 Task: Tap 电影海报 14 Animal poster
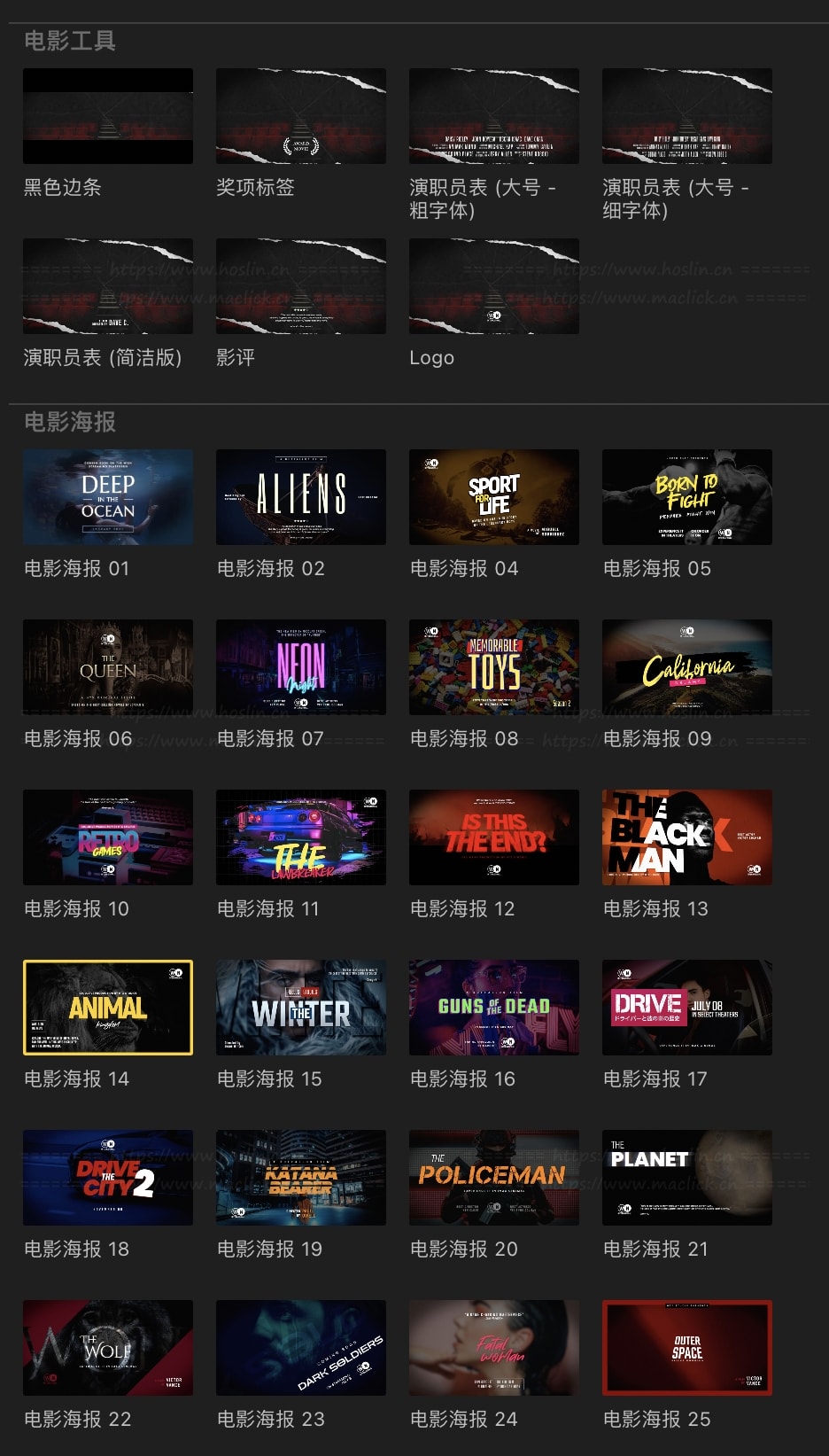click(x=108, y=1008)
